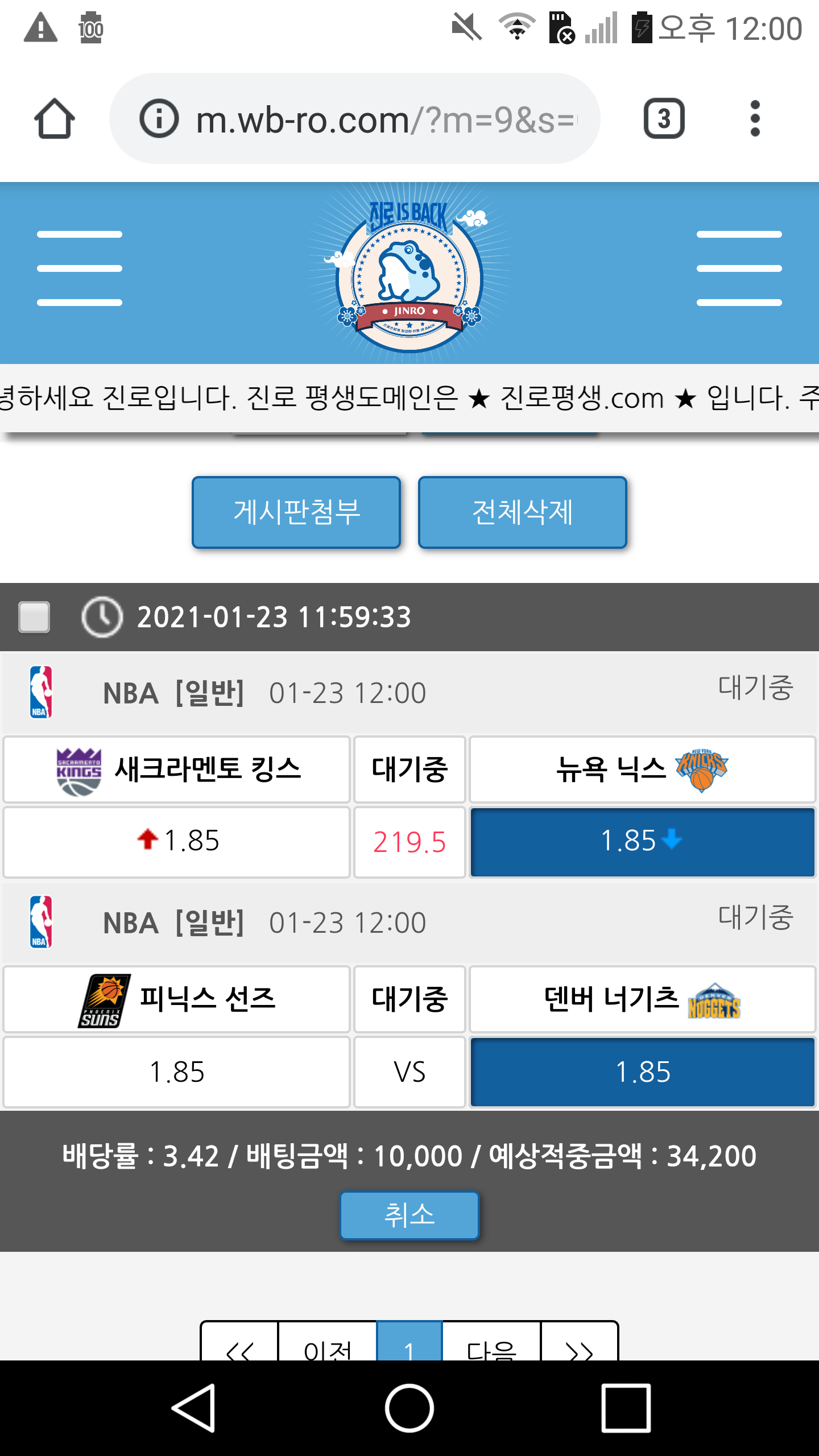Tap the 게시판첨부 button

coord(296,512)
